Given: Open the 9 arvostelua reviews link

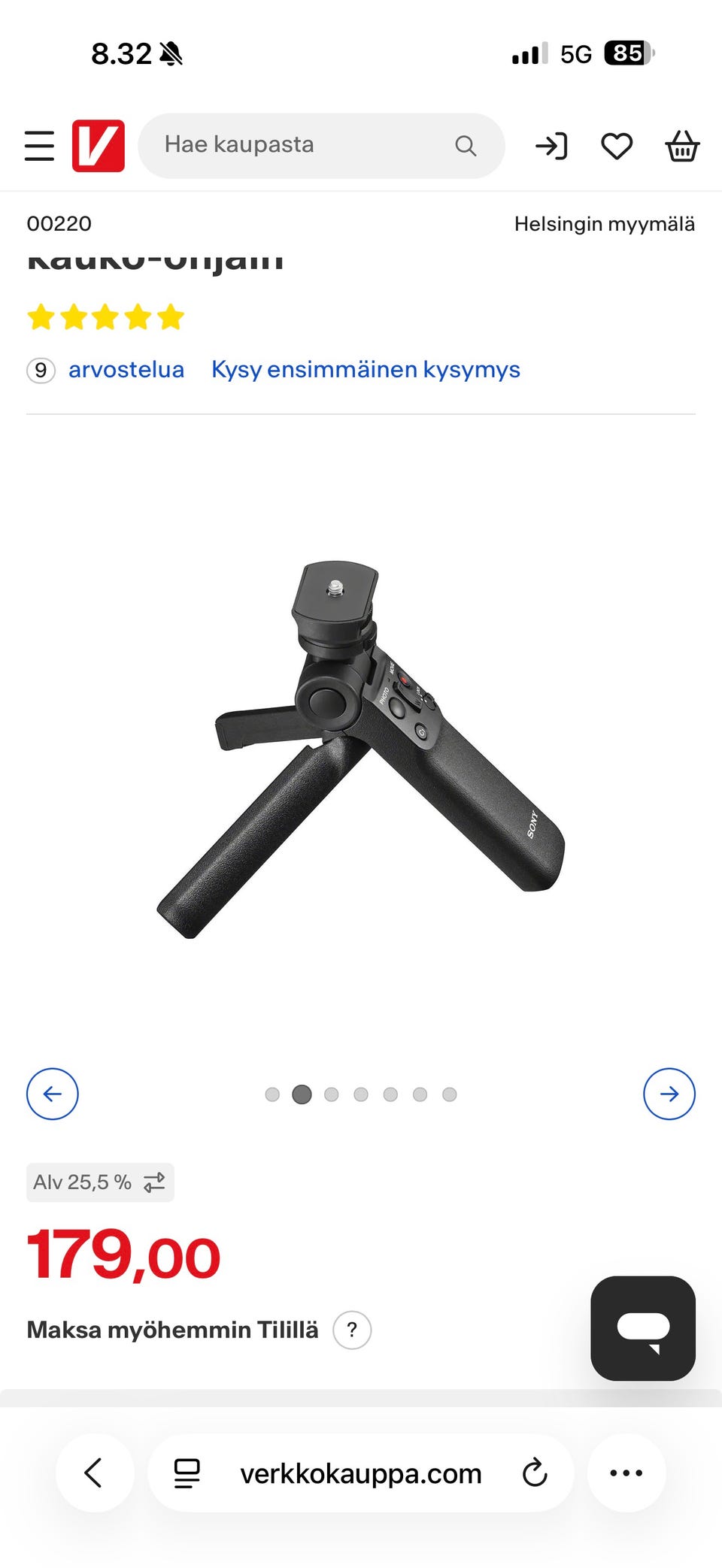Looking at the screenshot, I should (x=126, y=370).
